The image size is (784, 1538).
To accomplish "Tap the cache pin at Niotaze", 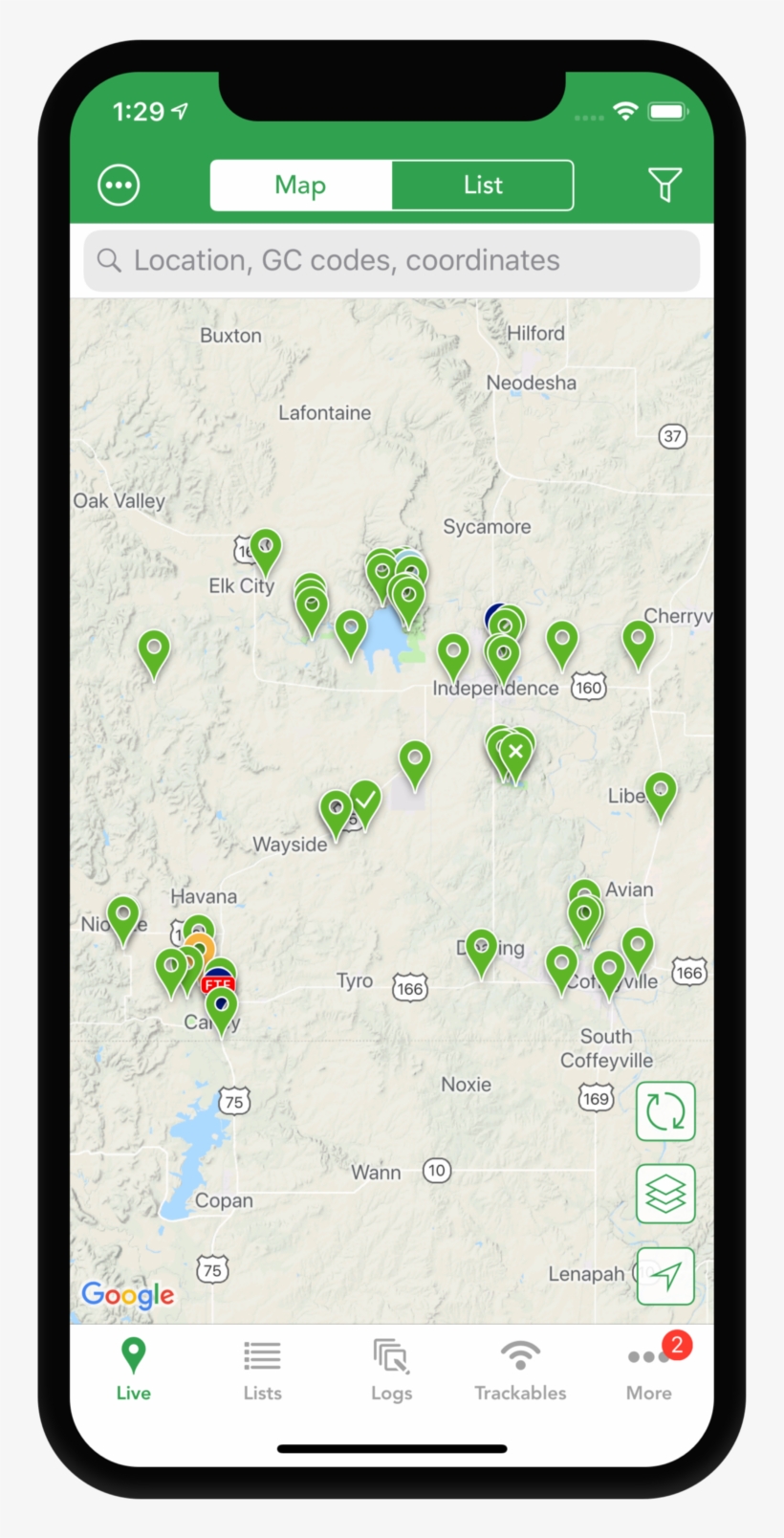I will click(123, 915).
